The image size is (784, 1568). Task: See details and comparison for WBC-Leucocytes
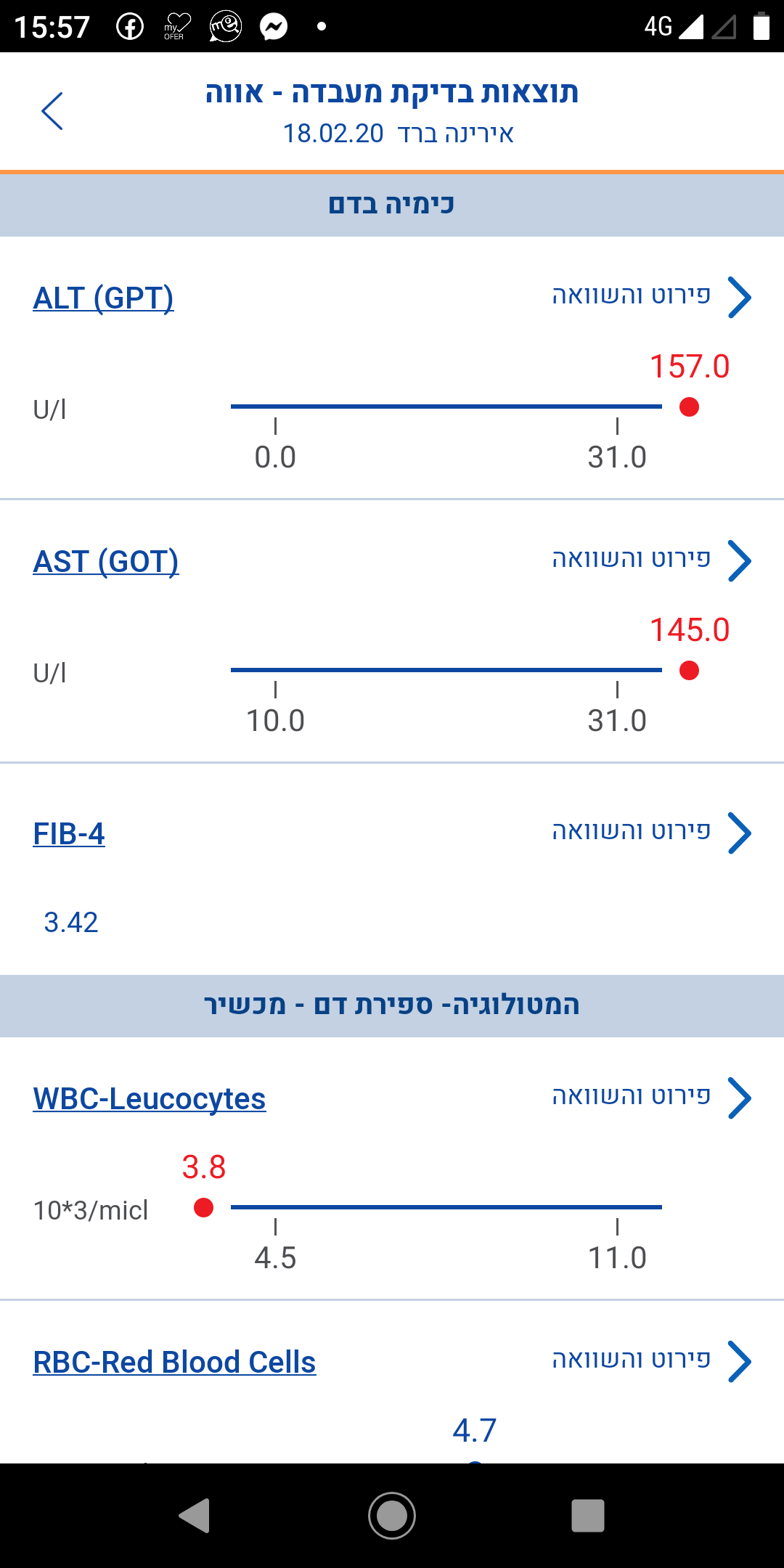(x=650, y=1098)
